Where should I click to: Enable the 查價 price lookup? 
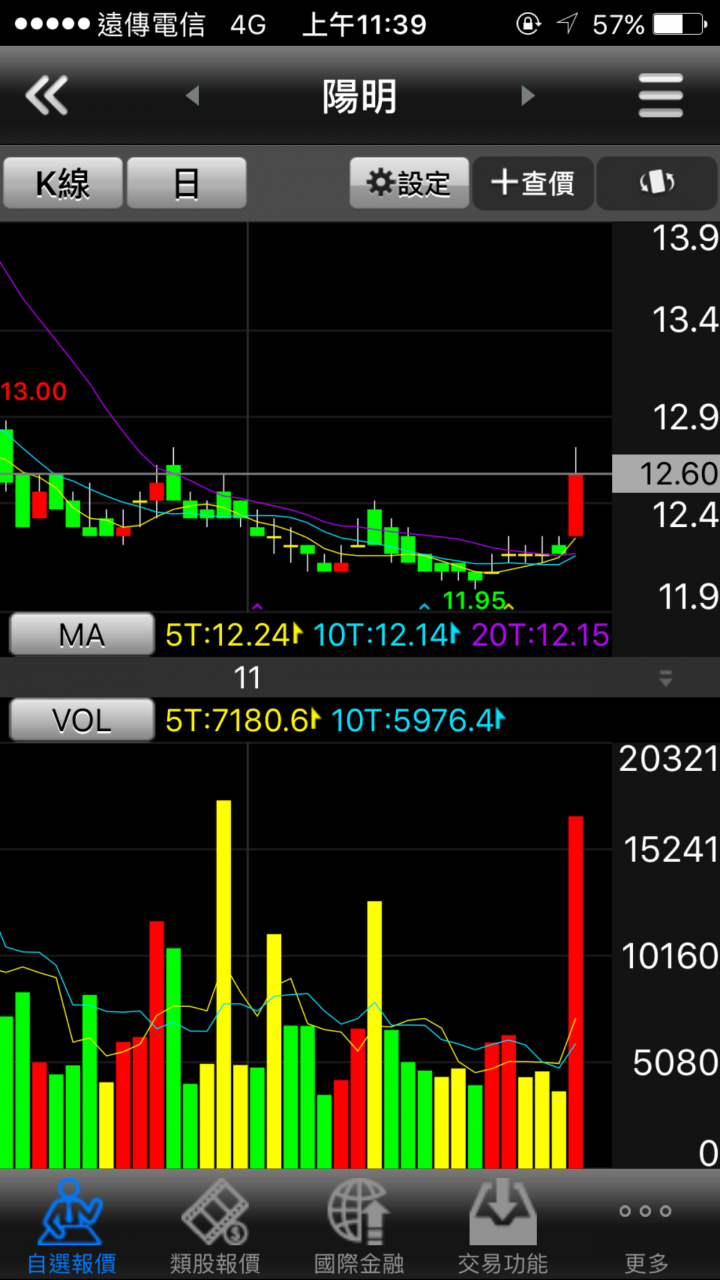click(x=533, y=183)
